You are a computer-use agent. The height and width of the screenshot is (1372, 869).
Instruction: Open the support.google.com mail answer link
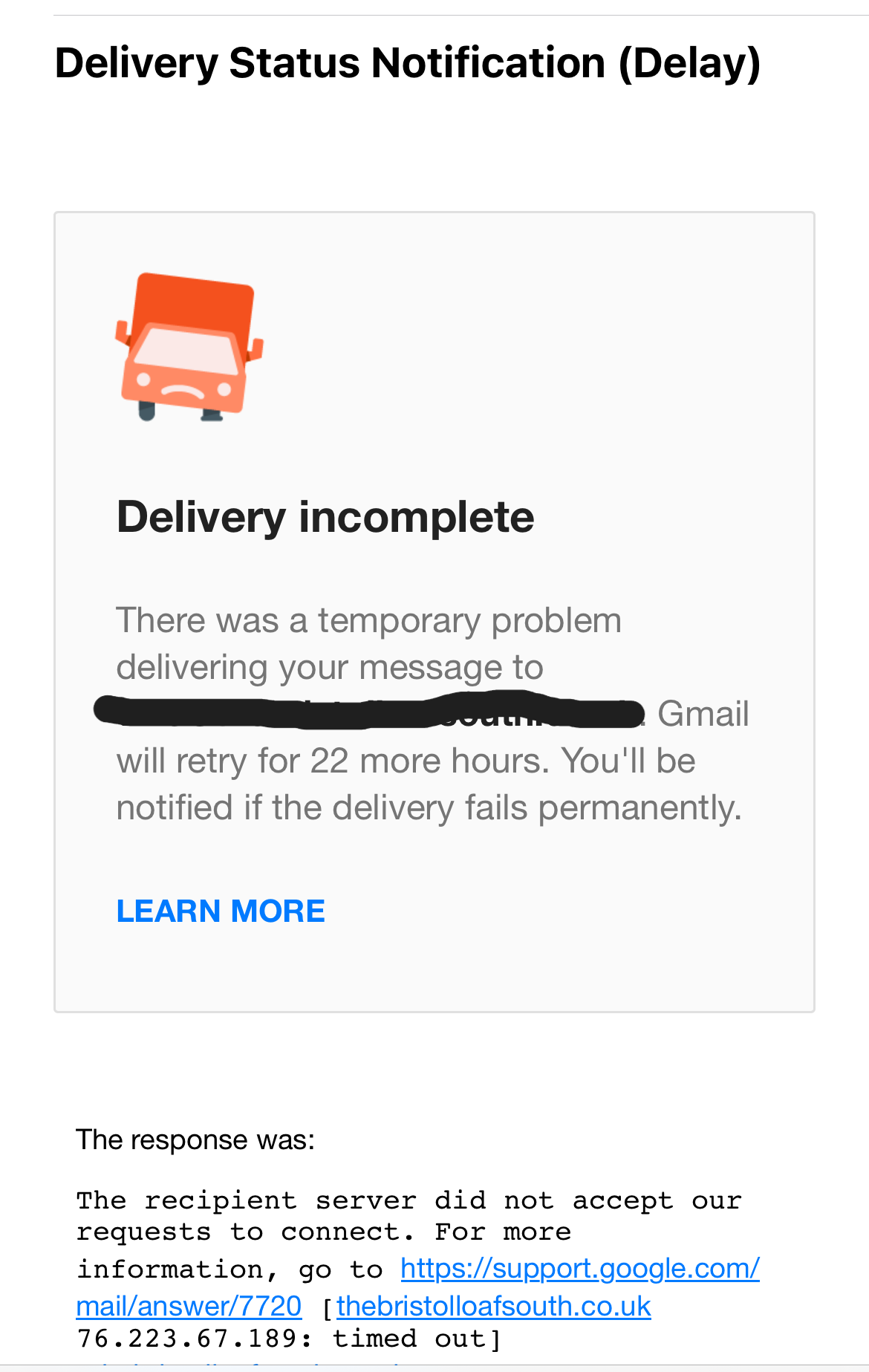pos(579,1269)
